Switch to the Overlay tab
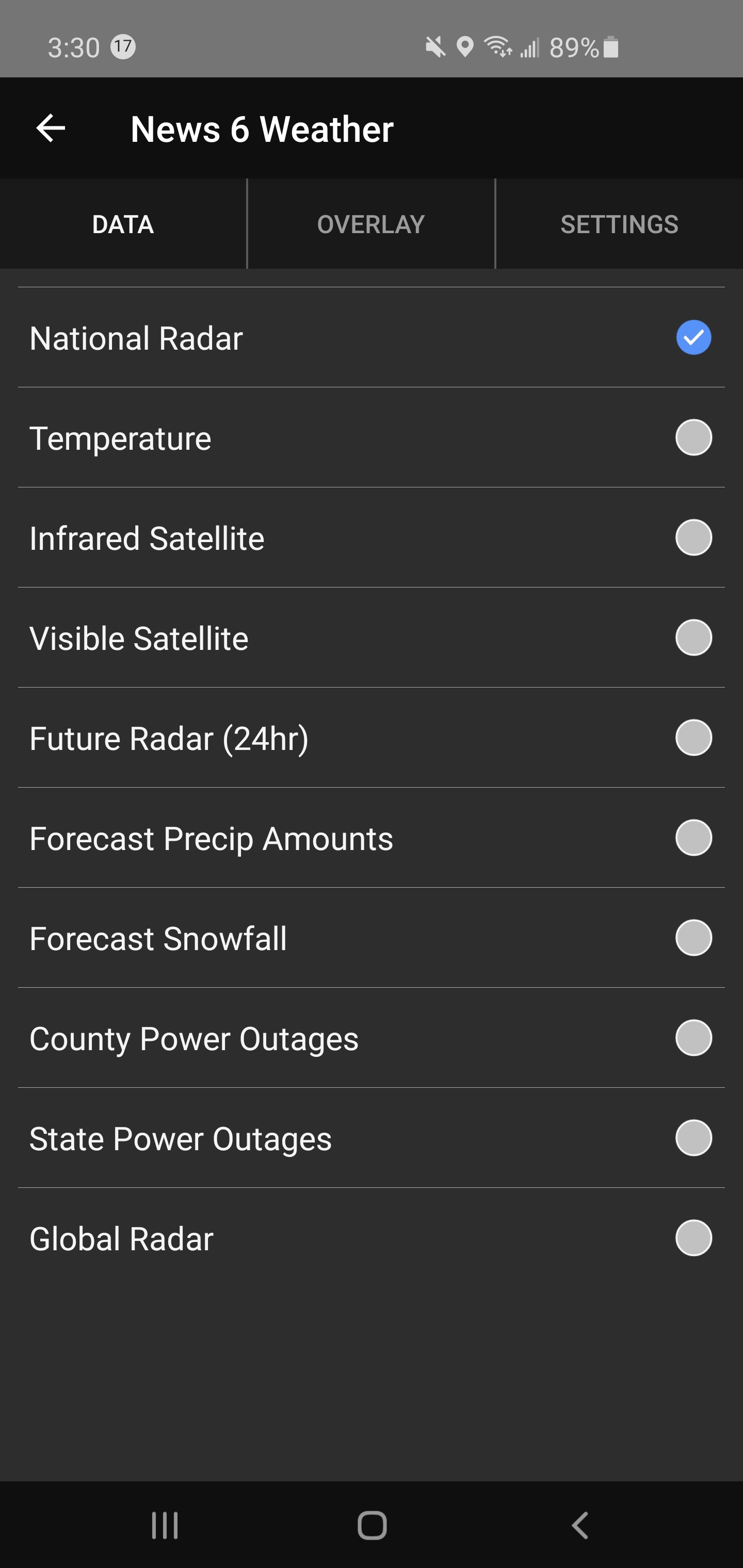 tap(371, 224)
